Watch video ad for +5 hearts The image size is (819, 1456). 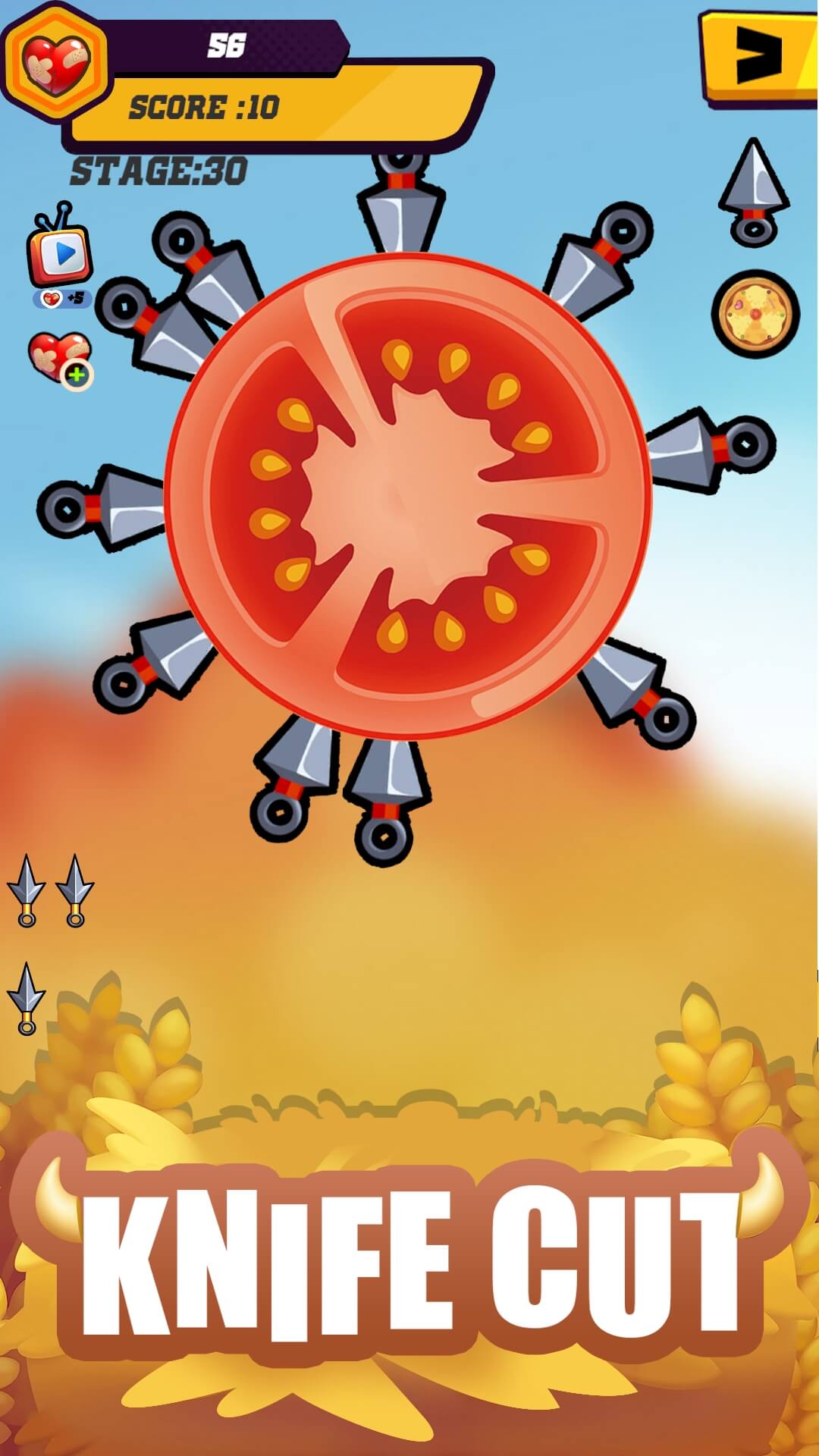tap(61, 256)
